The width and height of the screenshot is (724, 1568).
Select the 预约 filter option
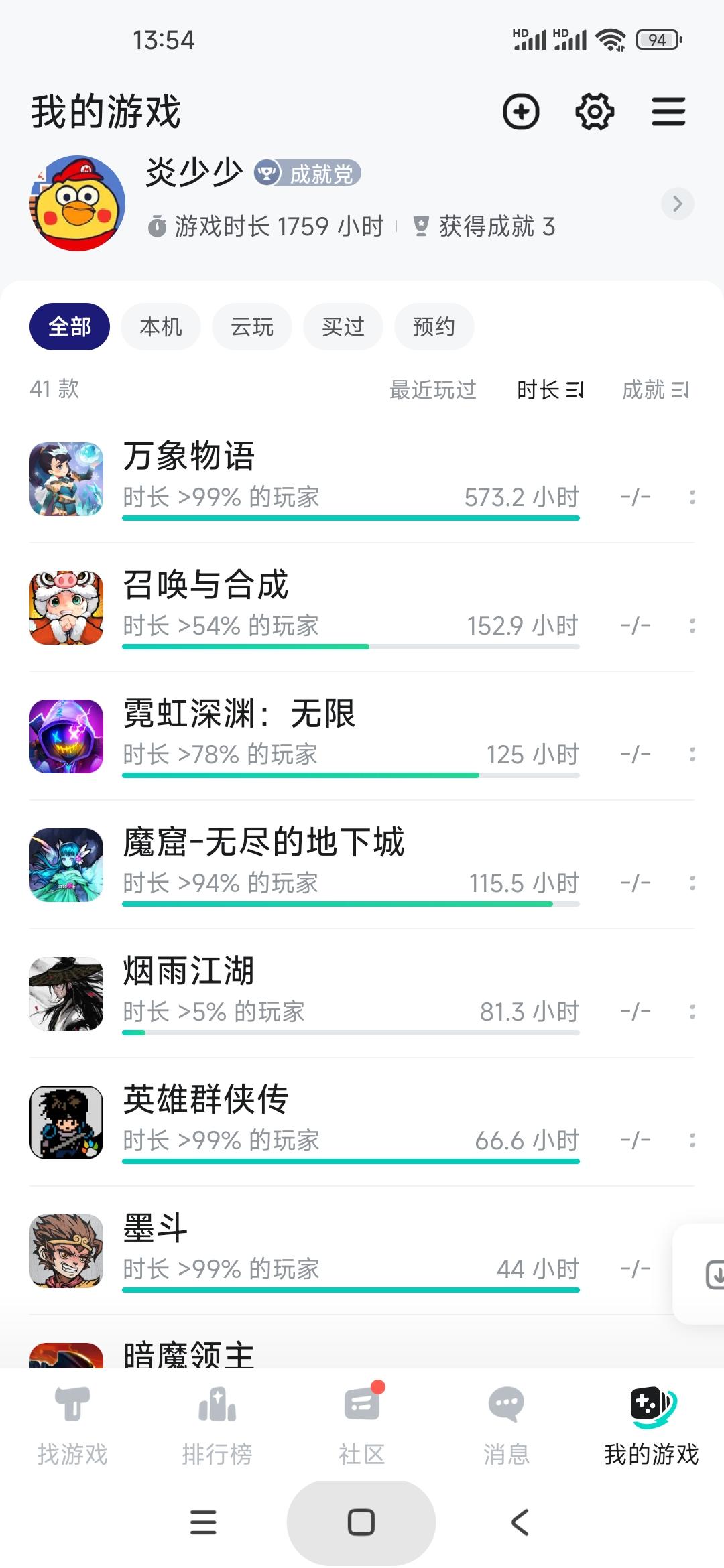tap(434, 326)
